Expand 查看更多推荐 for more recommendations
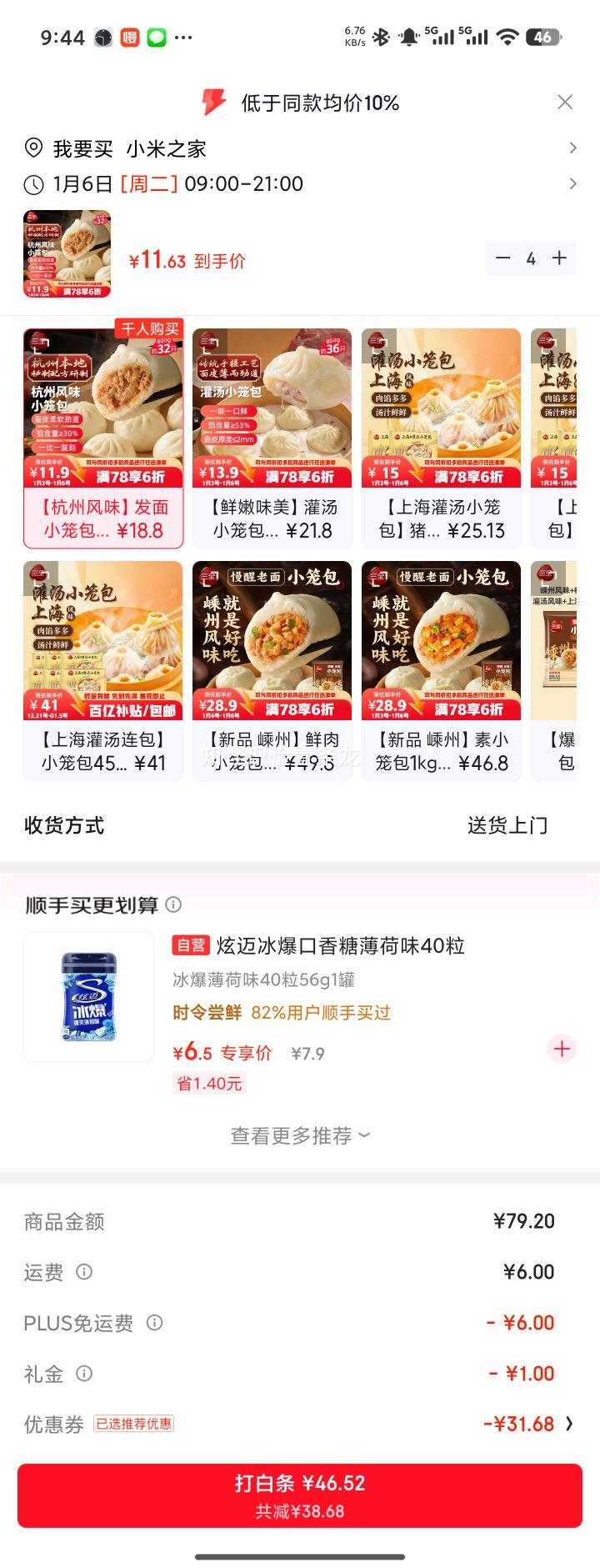Viewport: 600px width, 1568px height. 298,1135
